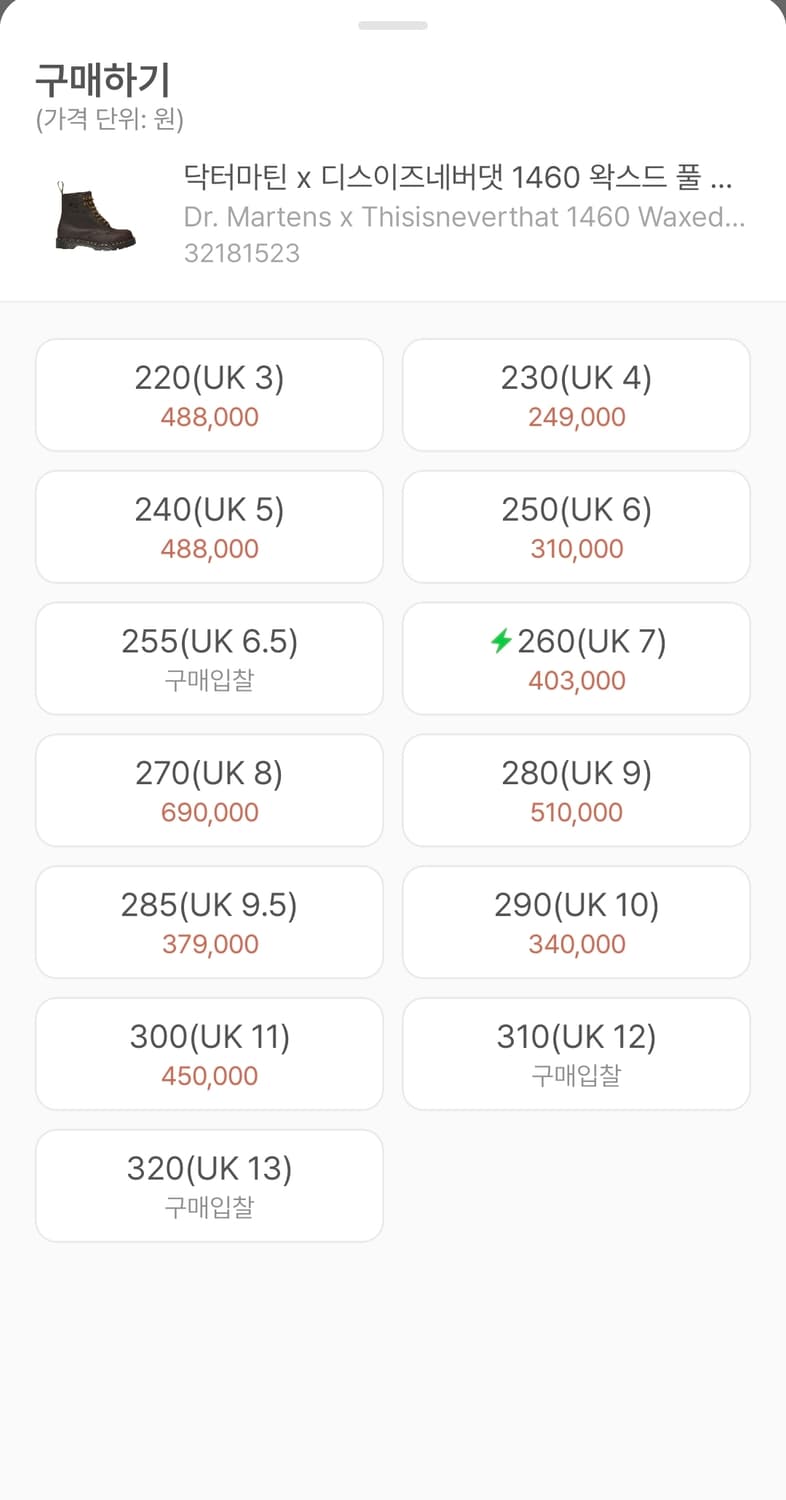
Task: Pick size 250(UK 6) priced 310,000
Action: (x=576, y=526)
